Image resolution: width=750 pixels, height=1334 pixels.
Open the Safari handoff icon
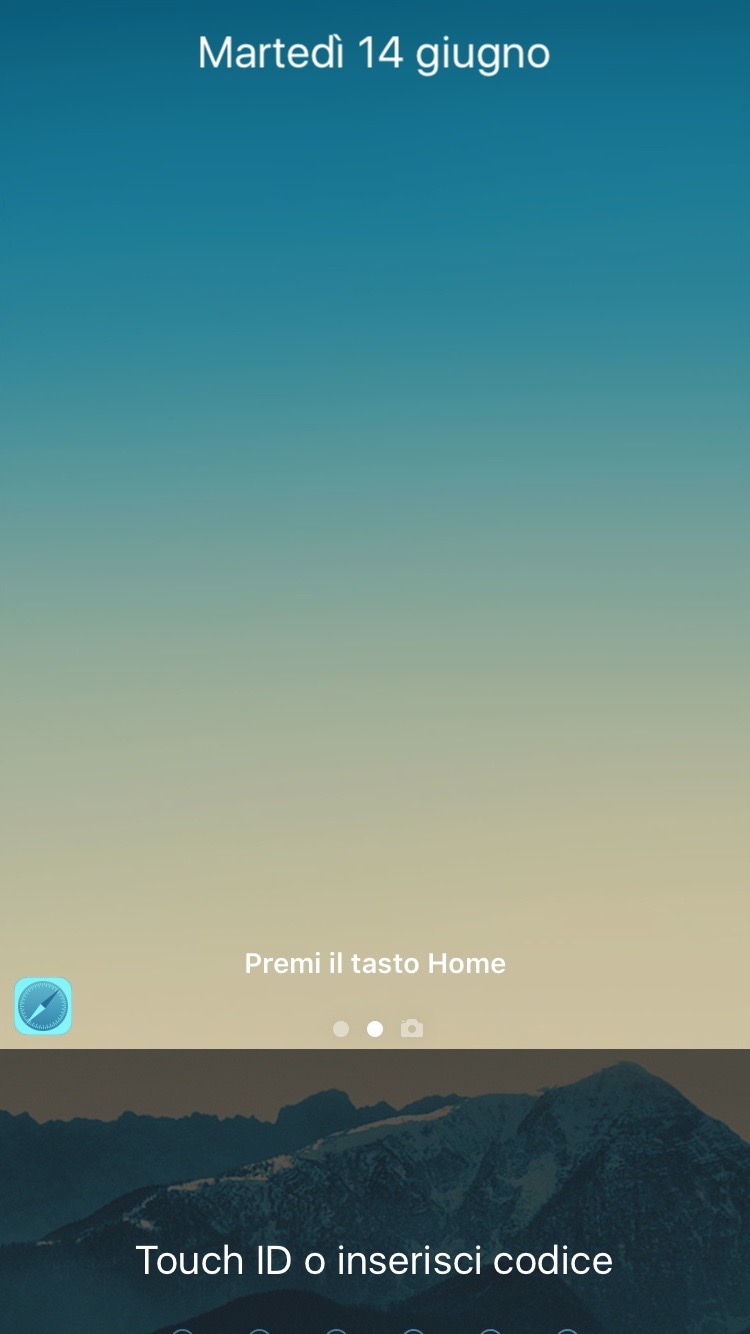pos(43,1006)
